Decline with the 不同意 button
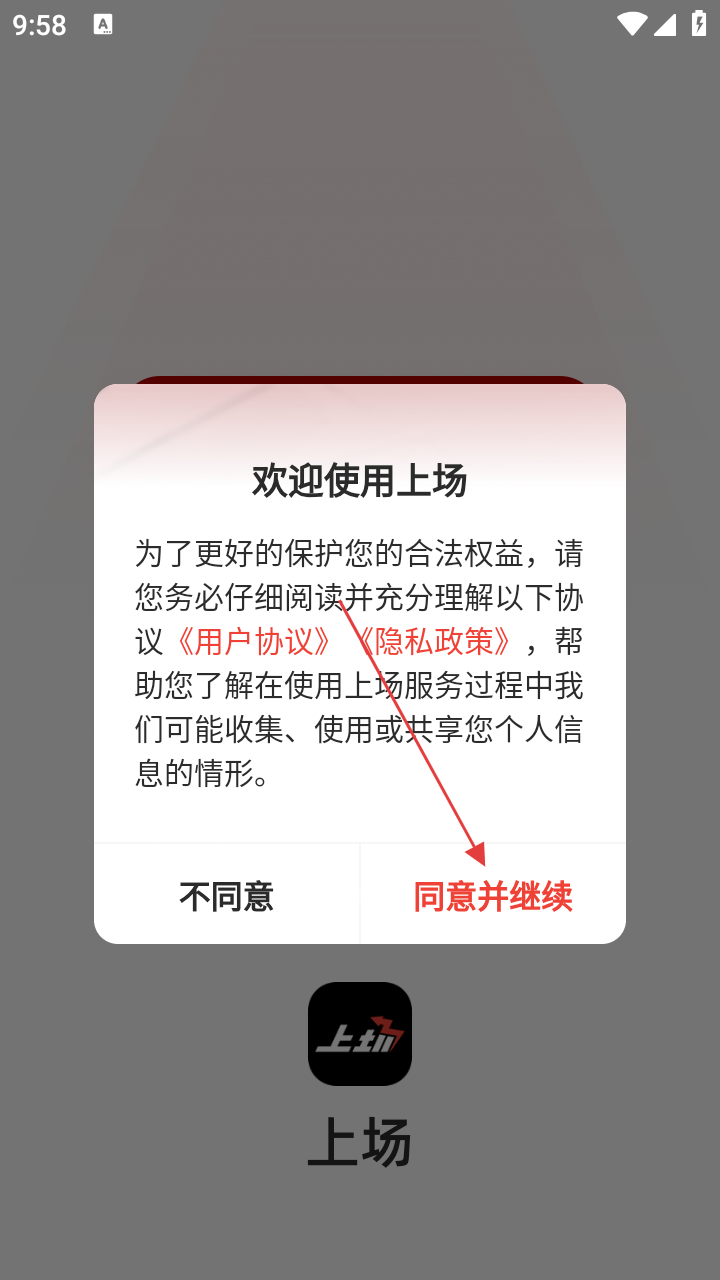Screen dimensions: 720x1280 click(x=227, y=895)
